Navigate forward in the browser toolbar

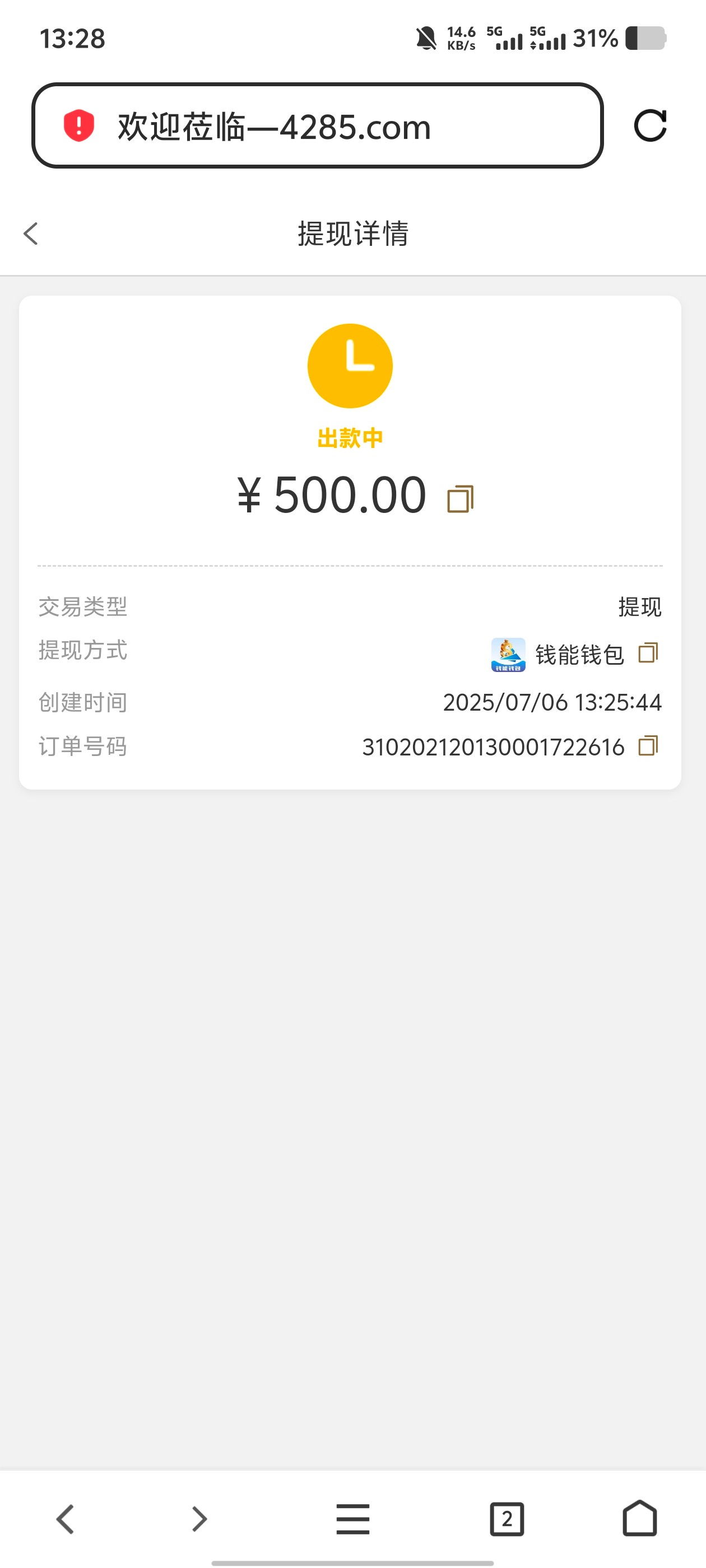coord(199,1519)
